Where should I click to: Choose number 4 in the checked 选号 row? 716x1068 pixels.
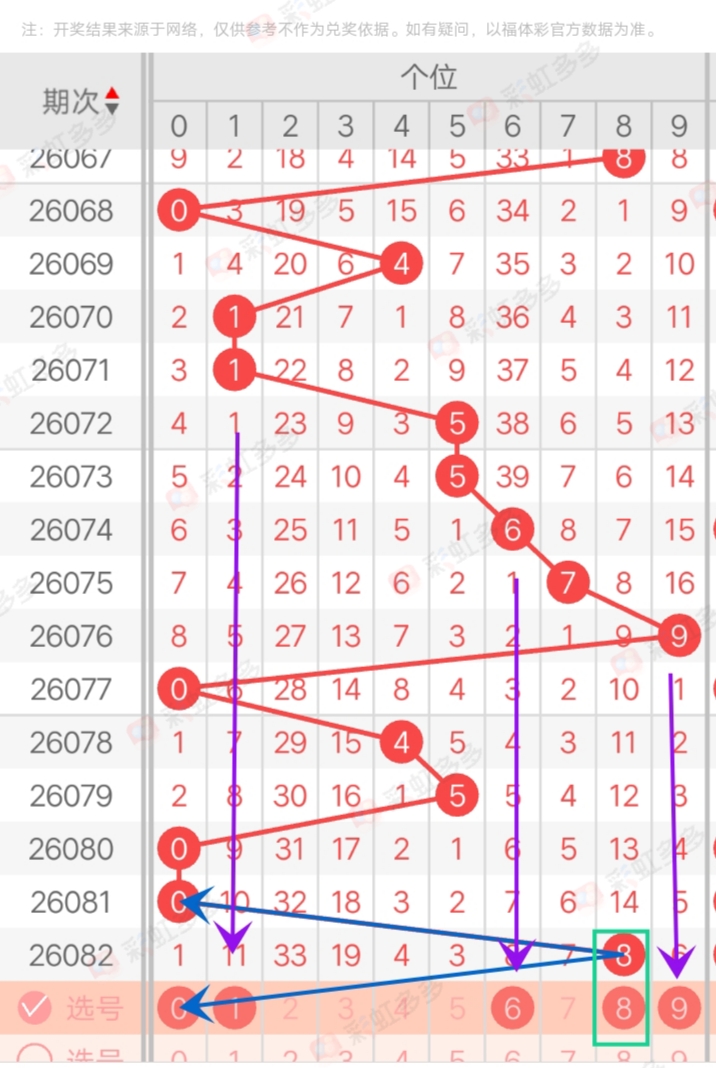click(402, 1008)
